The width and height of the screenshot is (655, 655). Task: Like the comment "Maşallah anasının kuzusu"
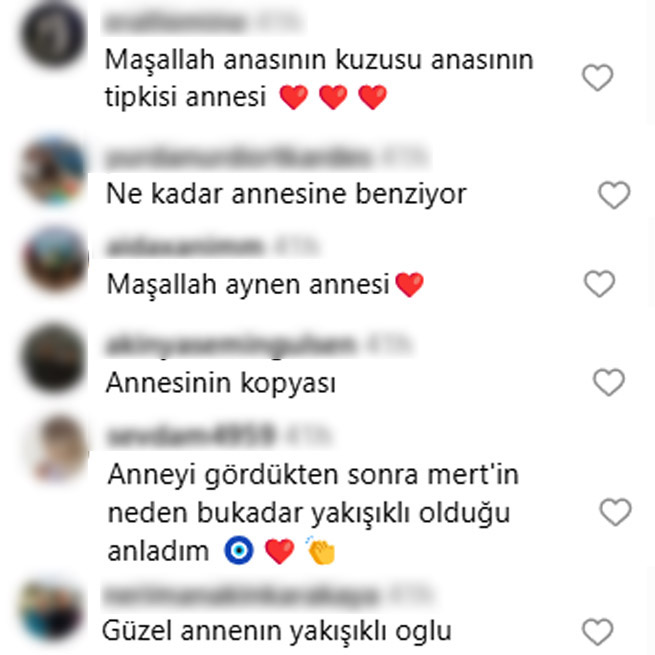(597, 78)
